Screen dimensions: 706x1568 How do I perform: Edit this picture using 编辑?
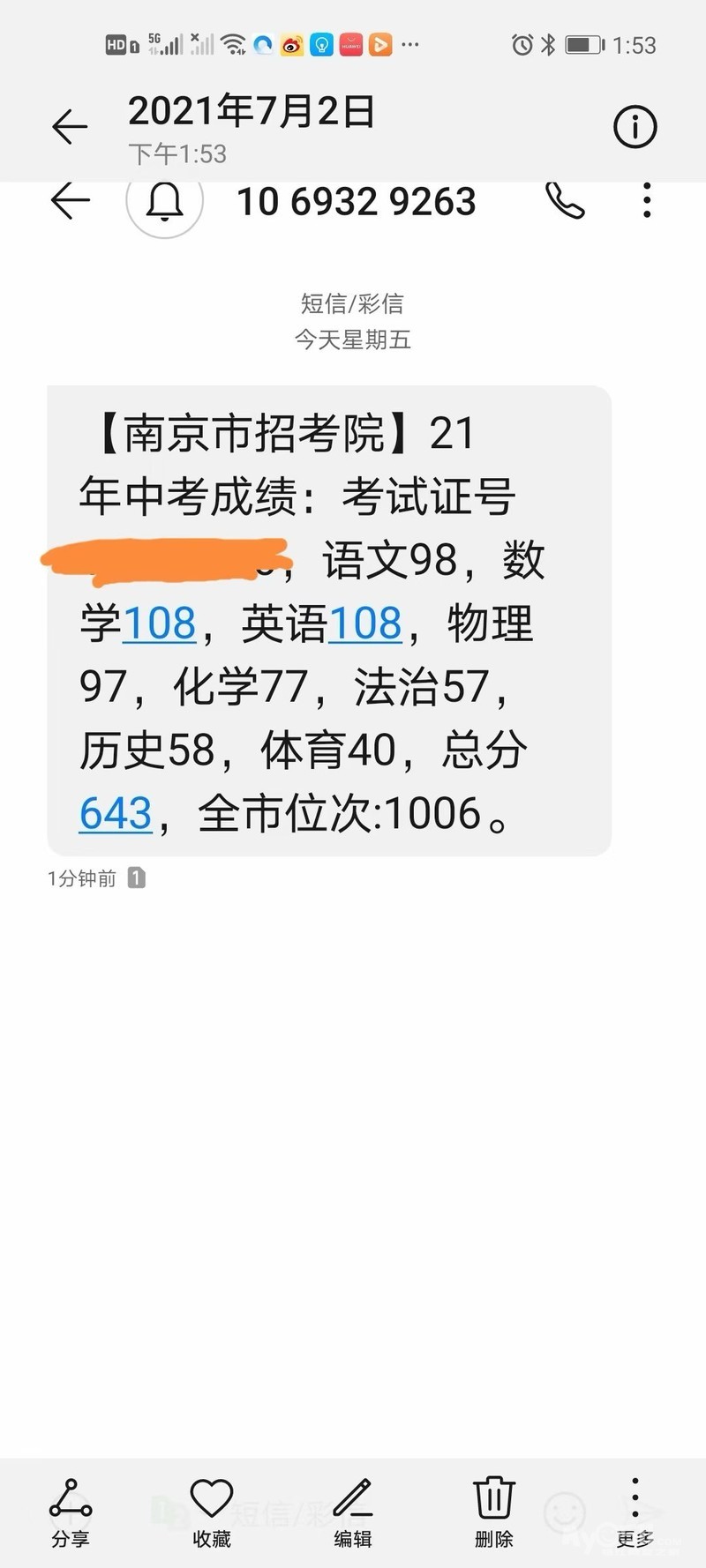353,1513
